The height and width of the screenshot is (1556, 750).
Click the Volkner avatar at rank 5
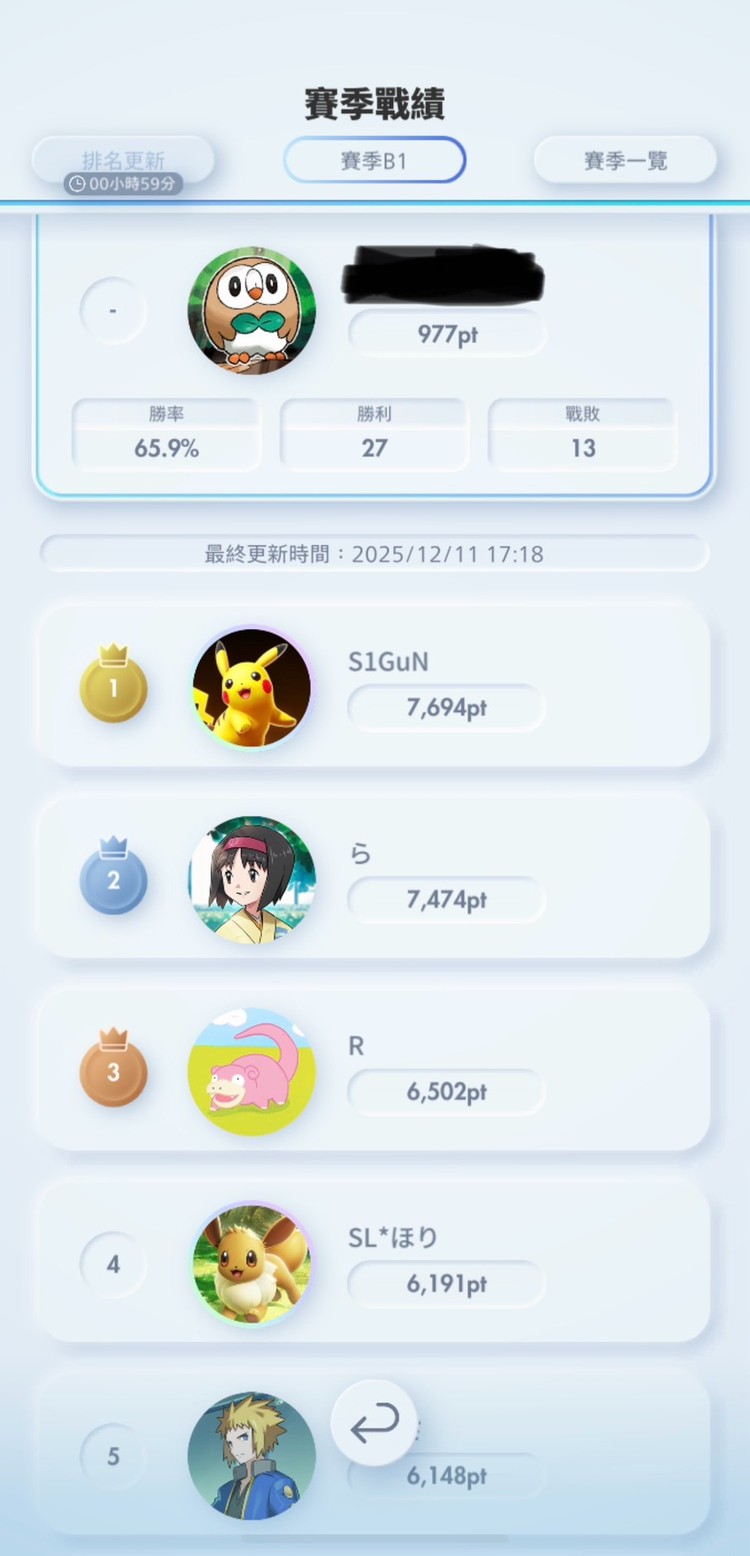coord(250,1456)
